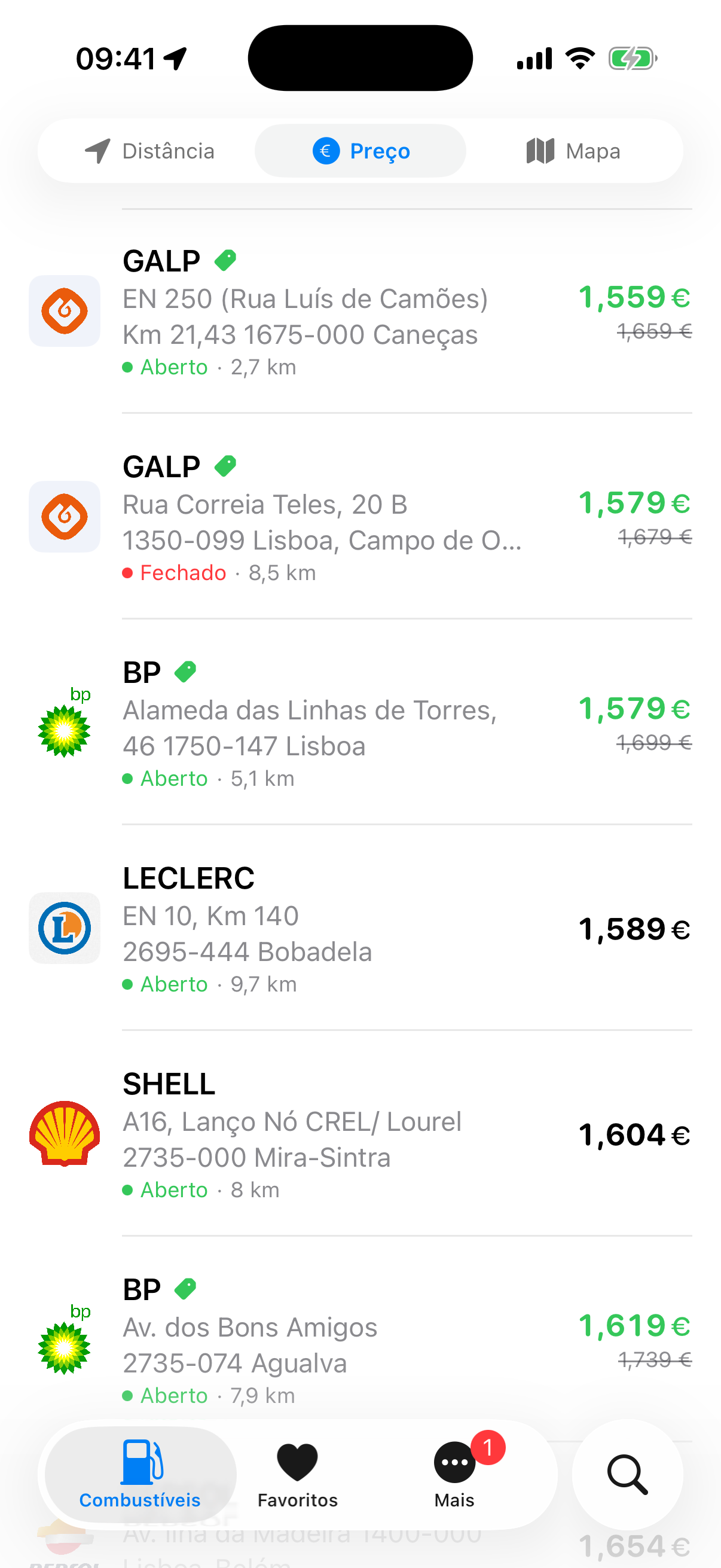Keep Preço sorting selected
This screenshot has height=1568, width=721.
click(360, 151)
